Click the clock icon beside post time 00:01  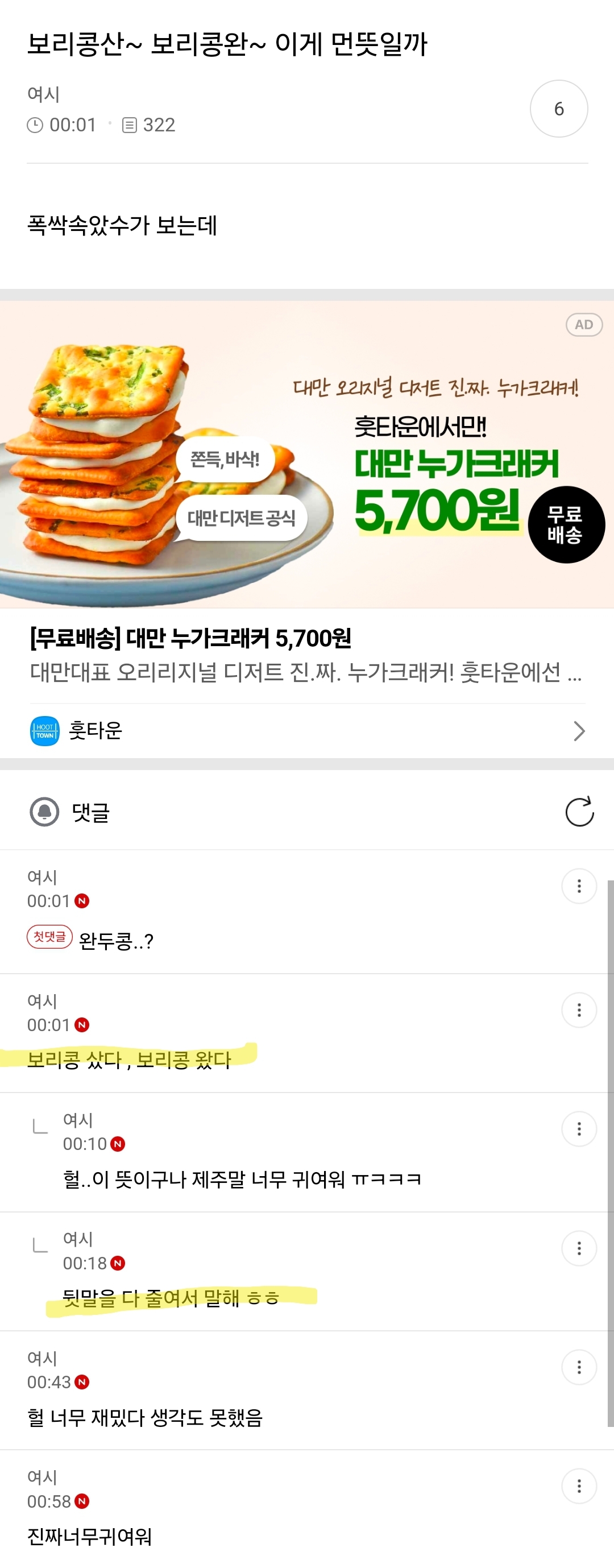click(x=36, y=123)
